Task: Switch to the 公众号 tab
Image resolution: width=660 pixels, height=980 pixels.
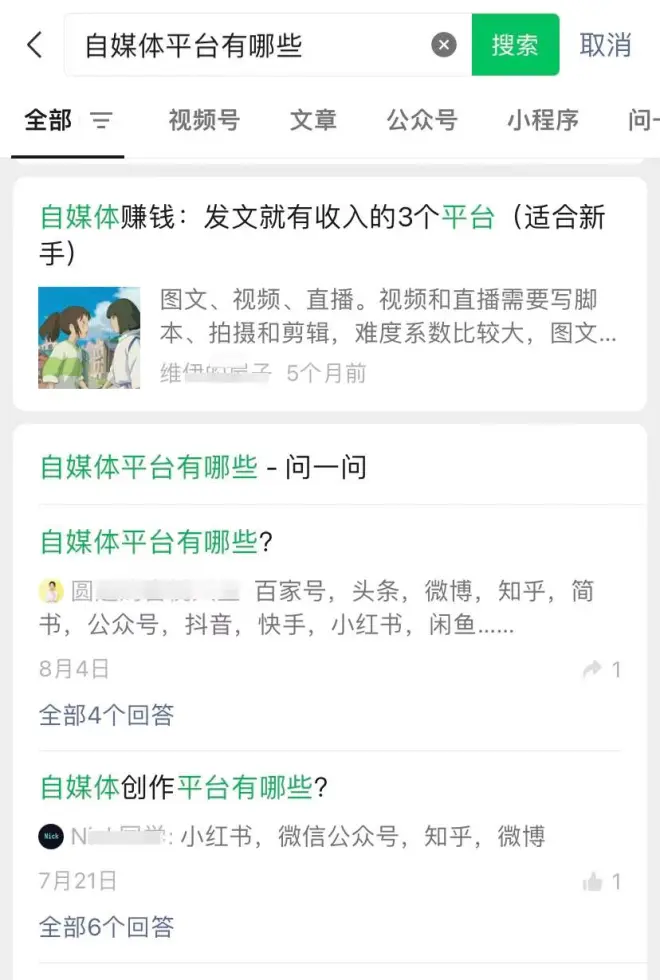Action: (422, 121)
